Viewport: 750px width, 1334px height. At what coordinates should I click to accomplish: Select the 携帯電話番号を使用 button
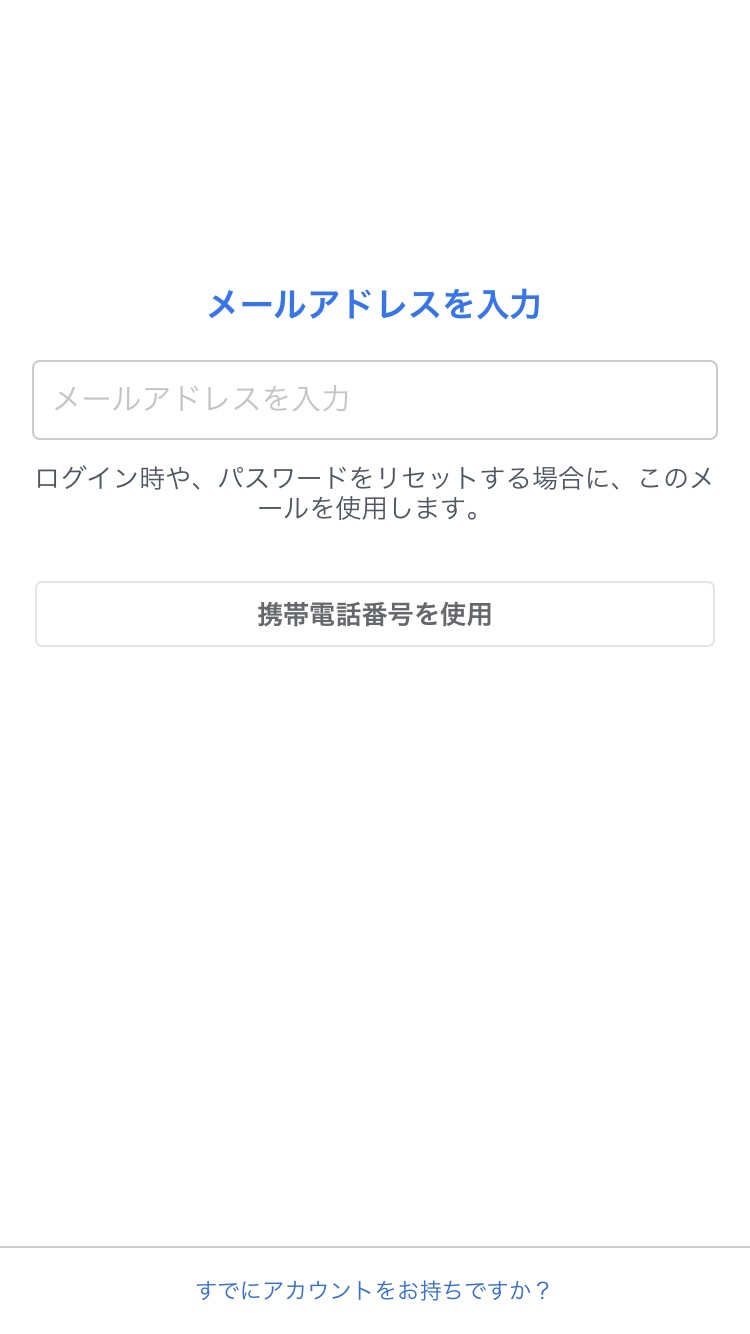point(375,614)
